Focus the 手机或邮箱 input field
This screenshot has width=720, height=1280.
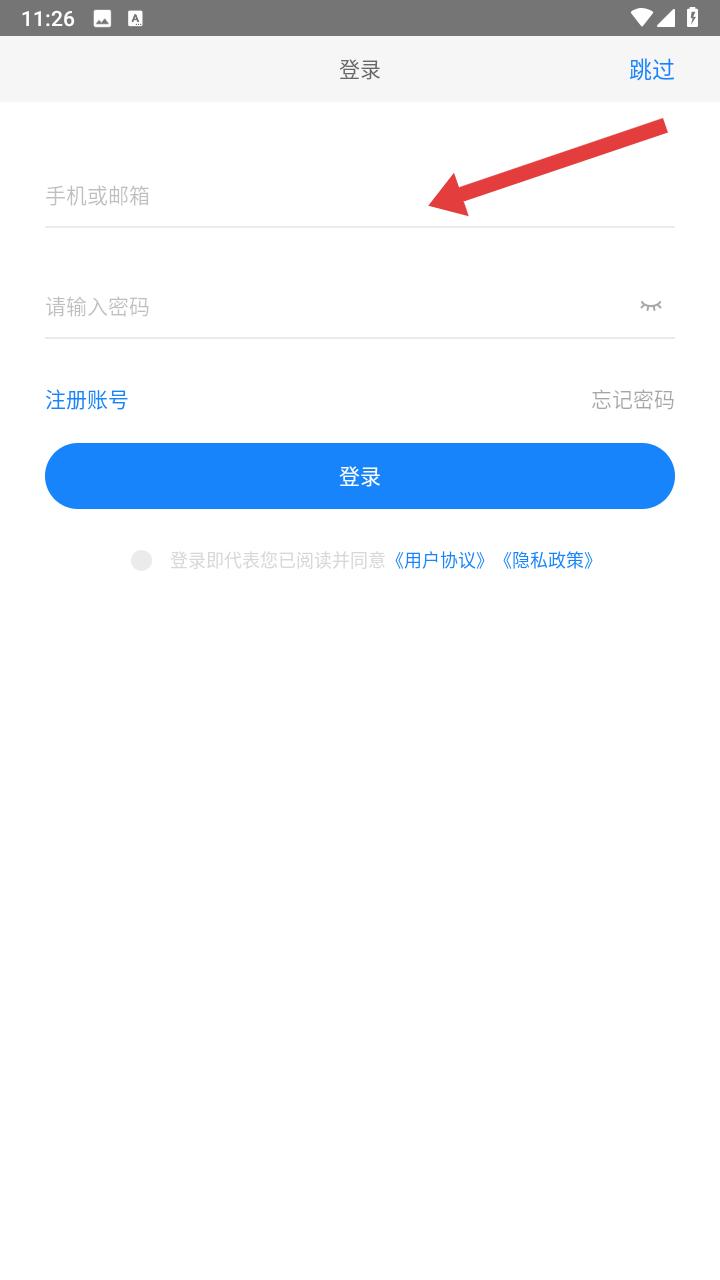[360, 196]
